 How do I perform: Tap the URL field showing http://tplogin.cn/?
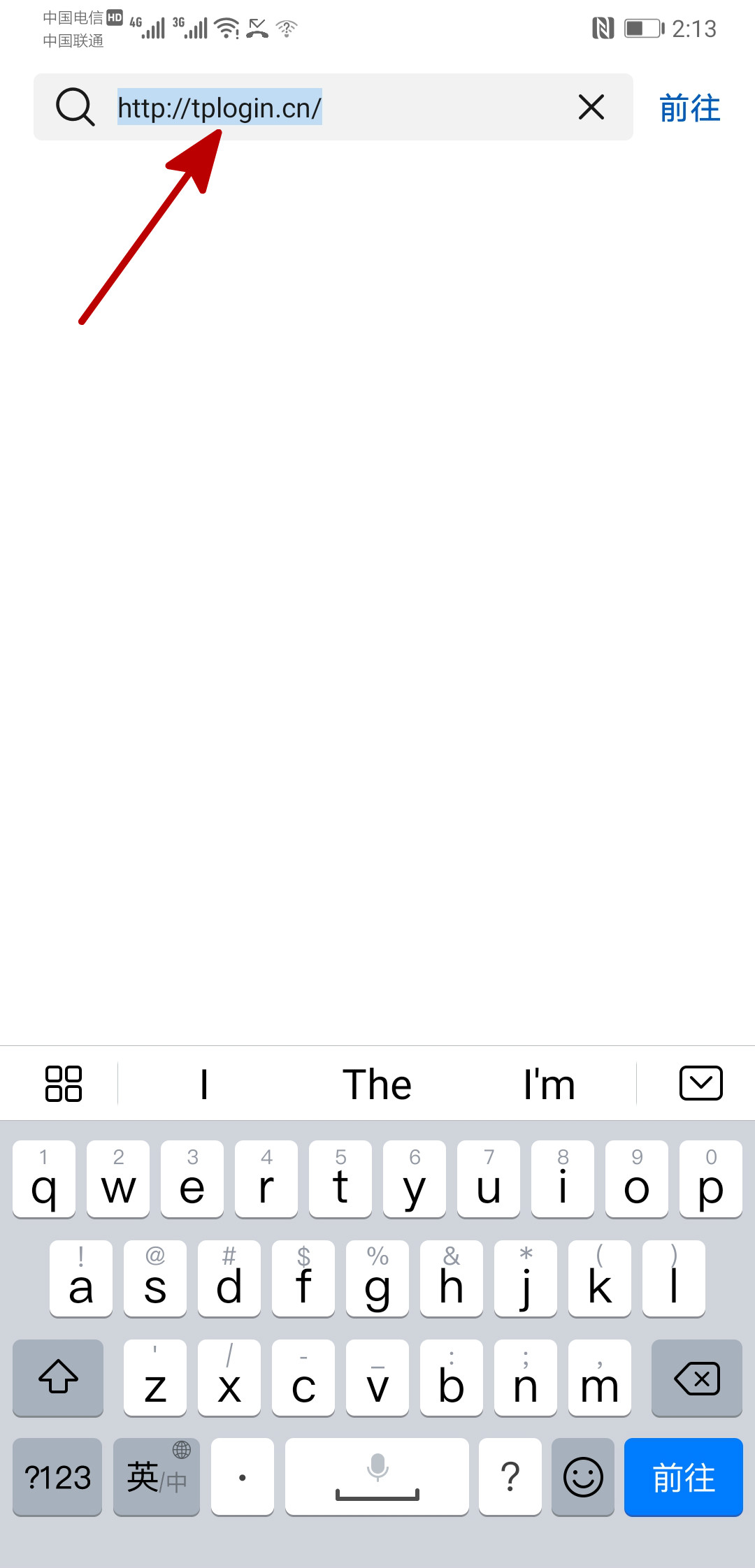point(336,108)
